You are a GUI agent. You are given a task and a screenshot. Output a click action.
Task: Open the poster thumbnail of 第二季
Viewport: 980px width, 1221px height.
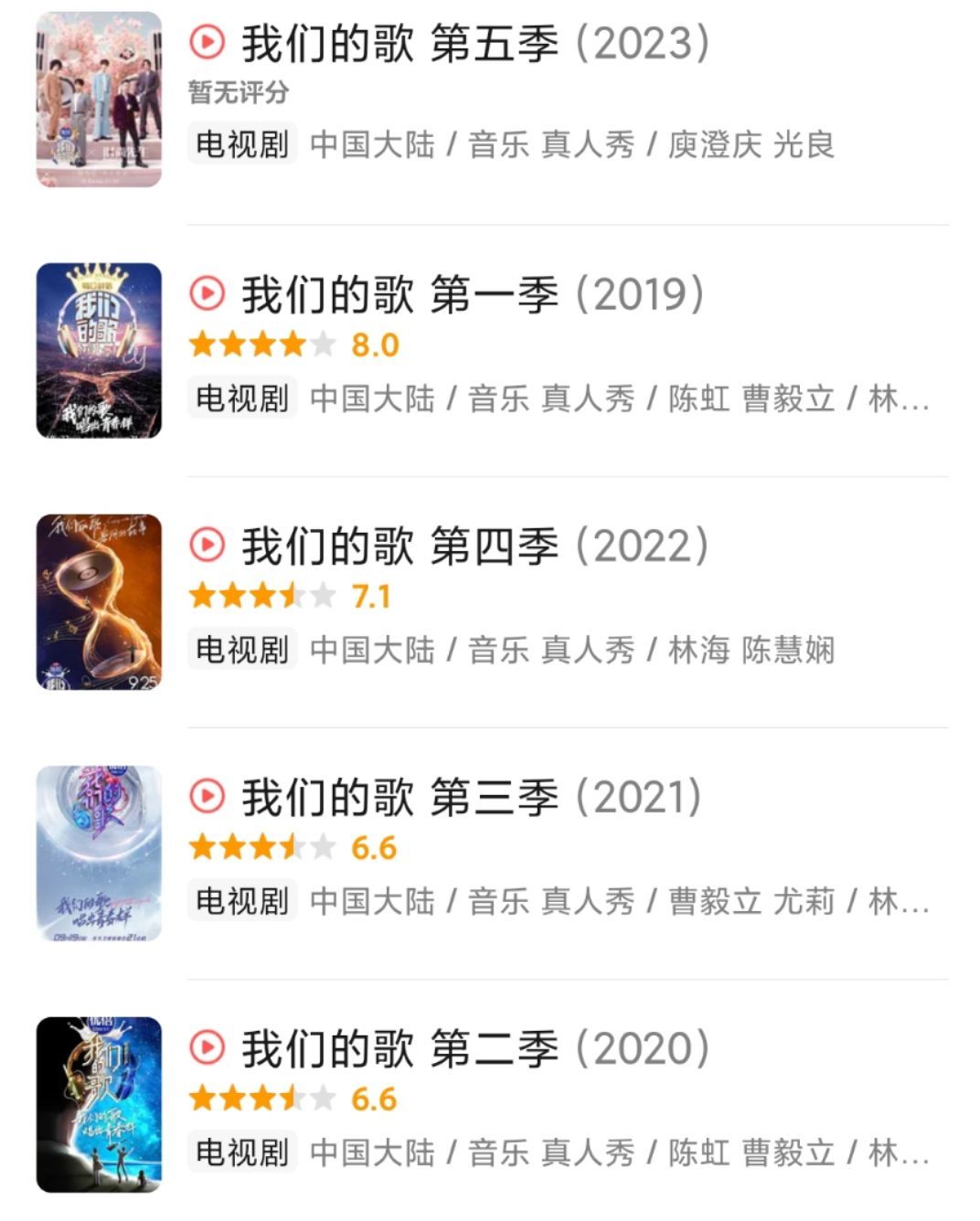pos(99,1105)
